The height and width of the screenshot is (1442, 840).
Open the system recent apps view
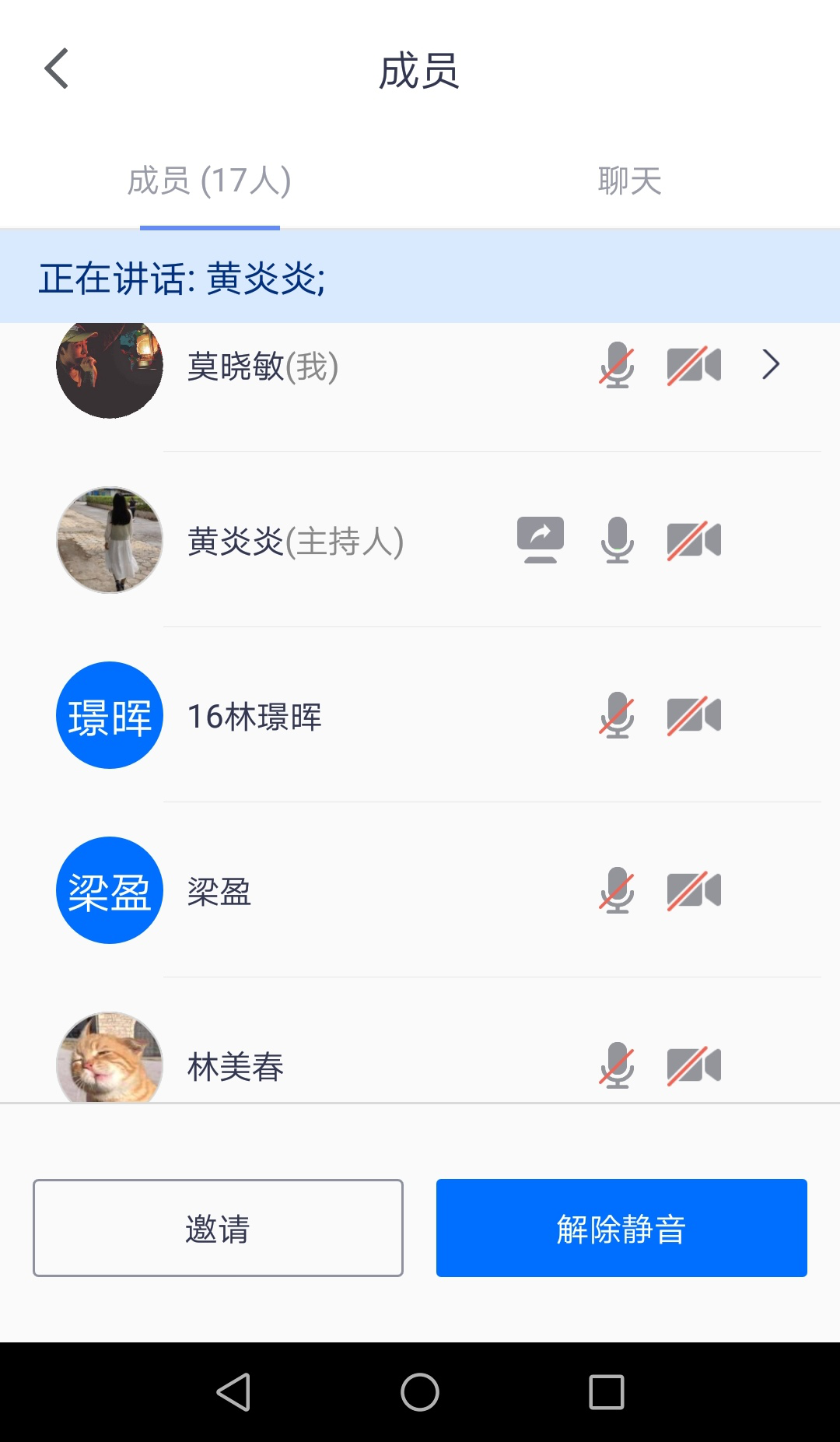click(607, 1392)
